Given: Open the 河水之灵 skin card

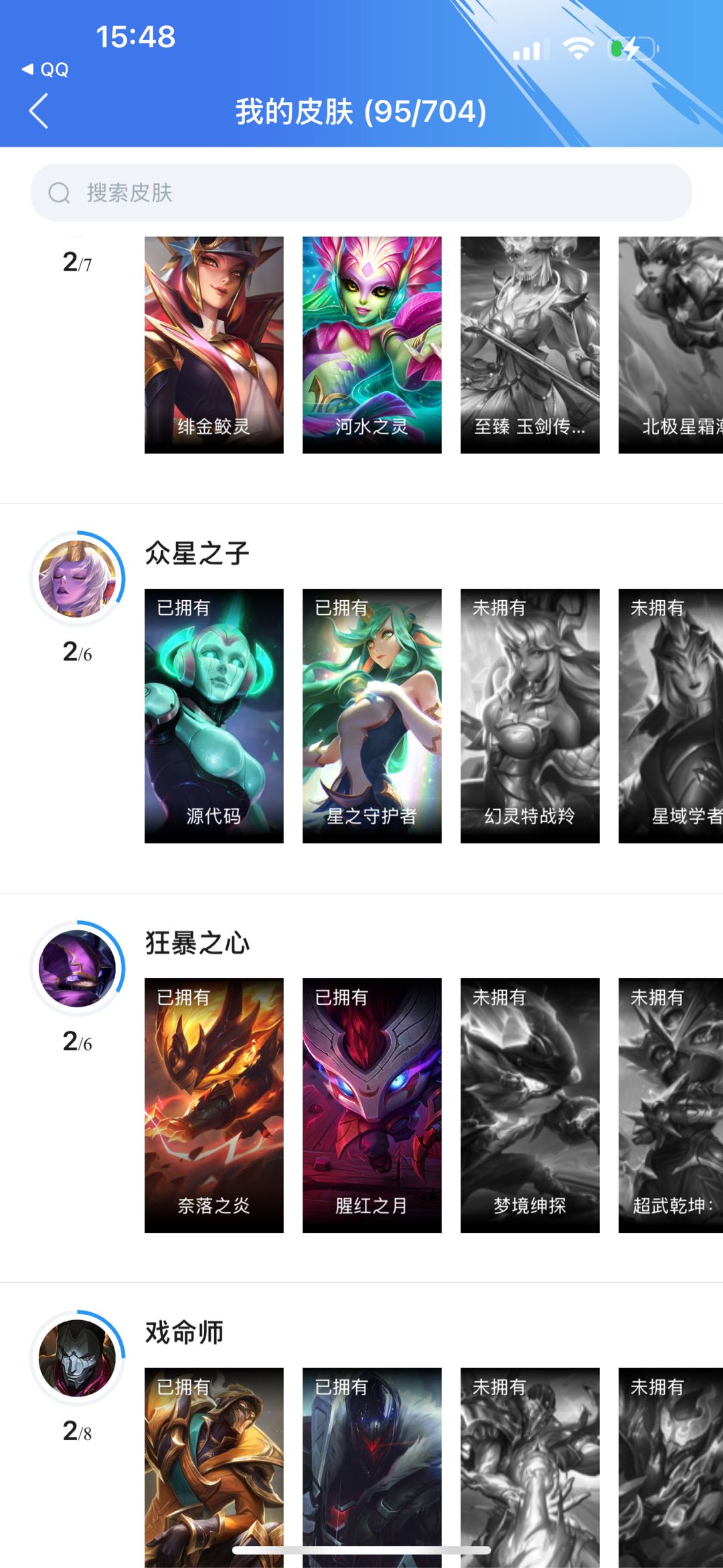Looking at the screenshot, I should point(372,345).
